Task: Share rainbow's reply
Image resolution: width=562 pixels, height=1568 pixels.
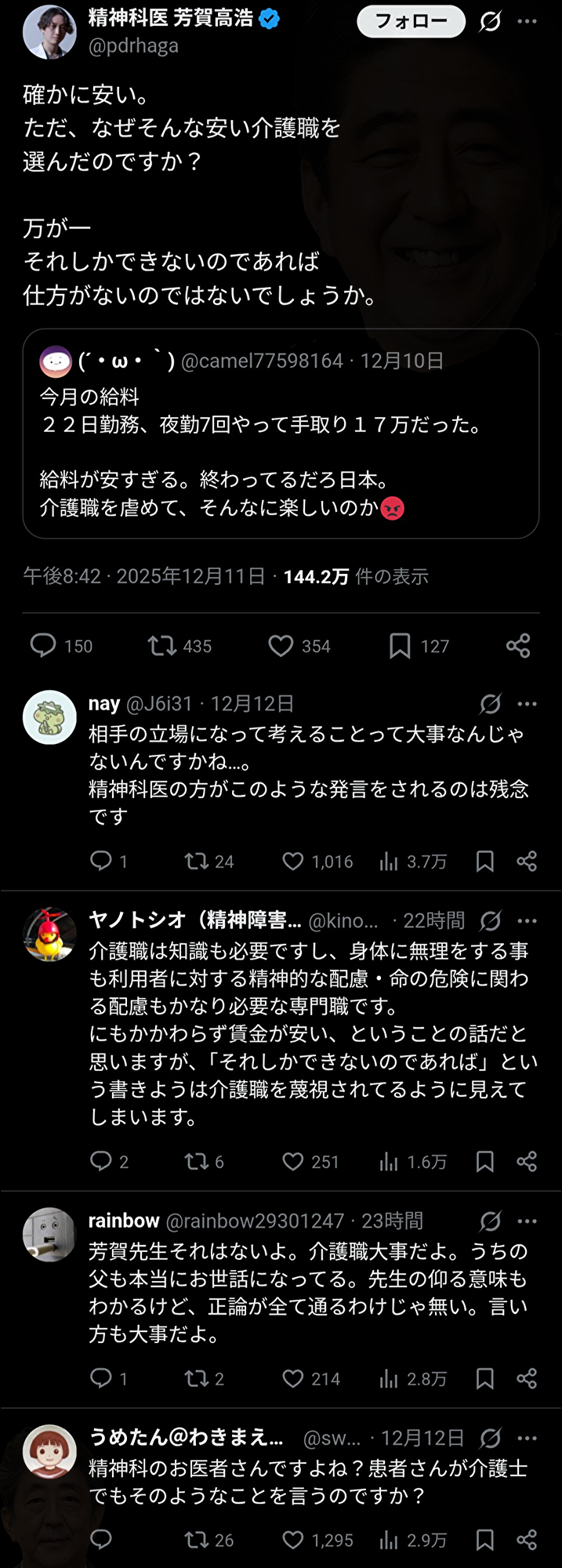Action: [527, 1377]
